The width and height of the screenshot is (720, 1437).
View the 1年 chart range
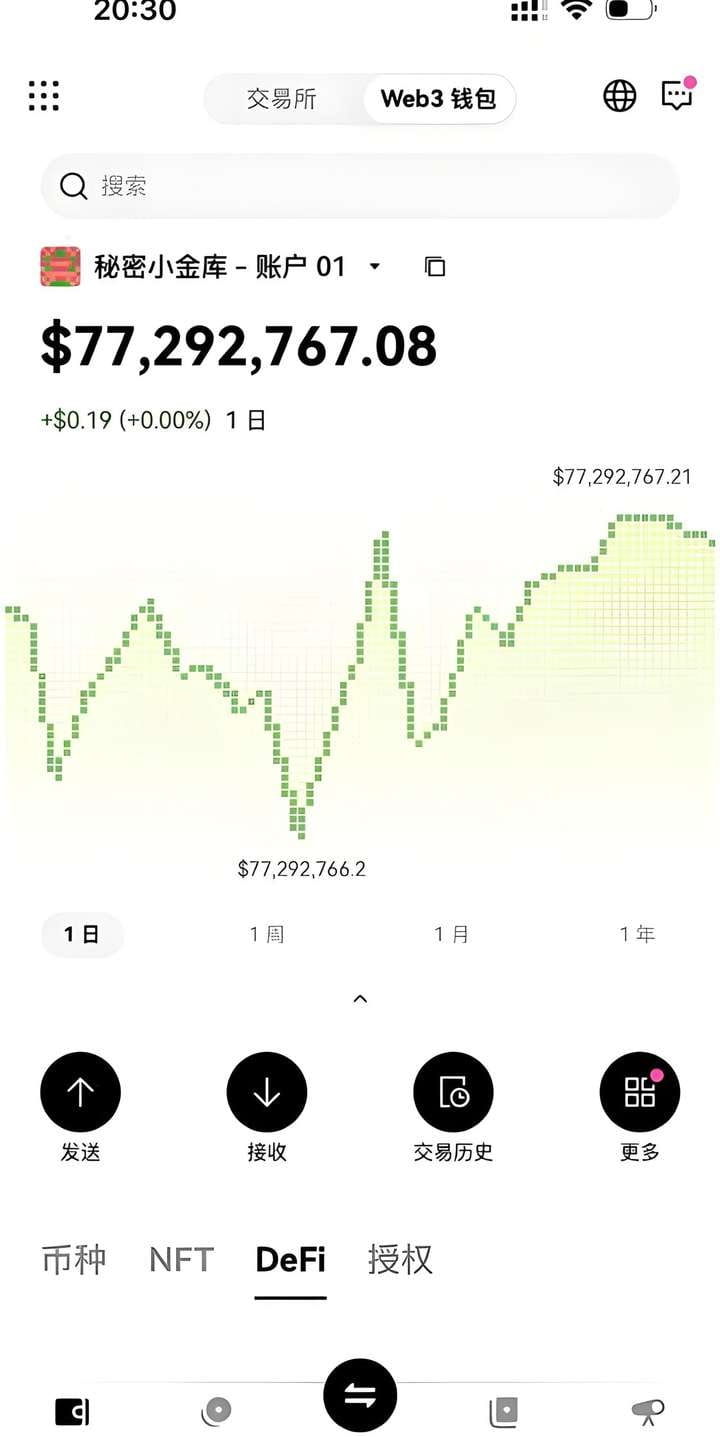point(637,935)
